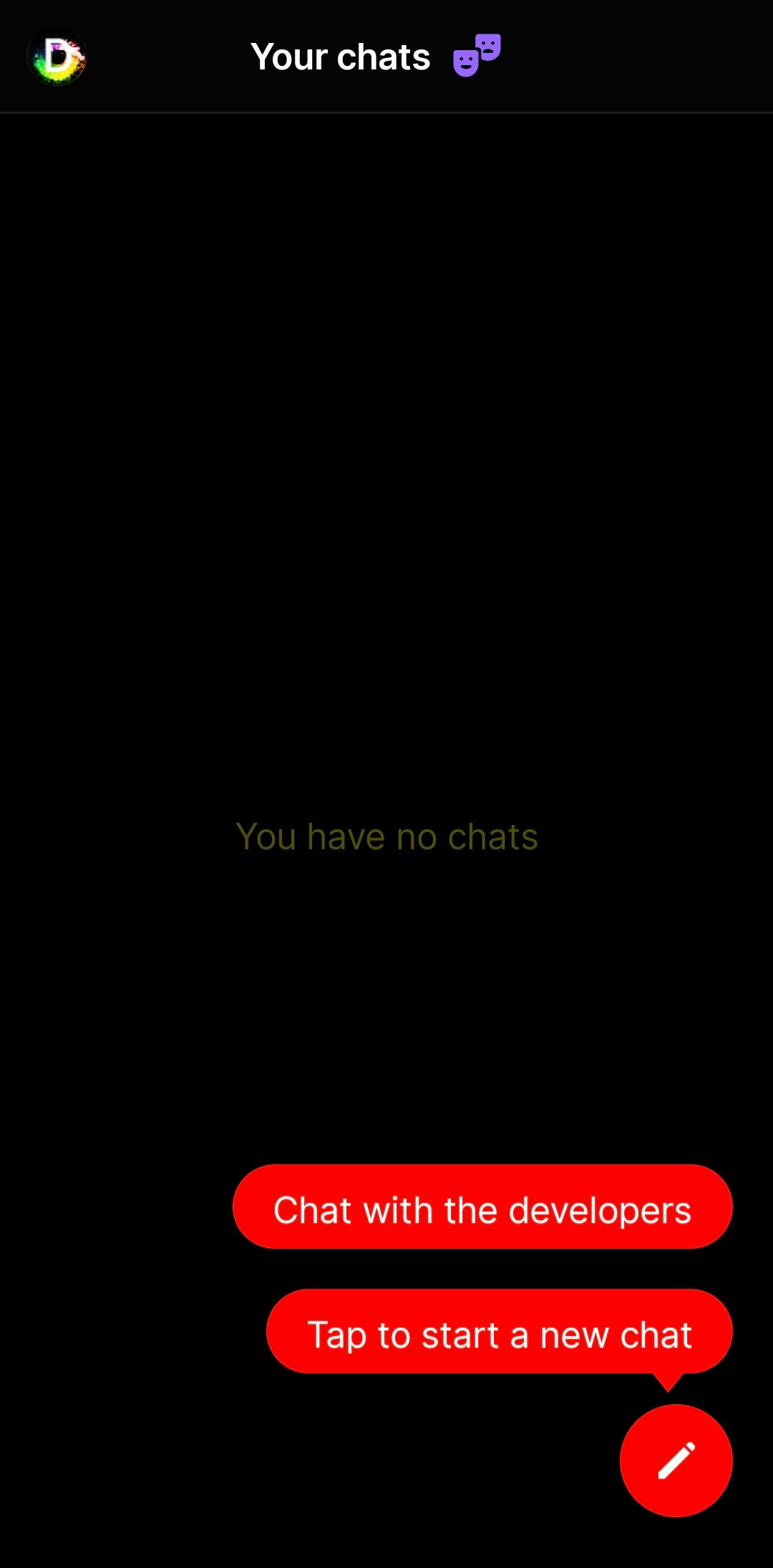The image size is (773, 1568).
Task: Open the profile avatar with letter D
Action: pos(57,57)
